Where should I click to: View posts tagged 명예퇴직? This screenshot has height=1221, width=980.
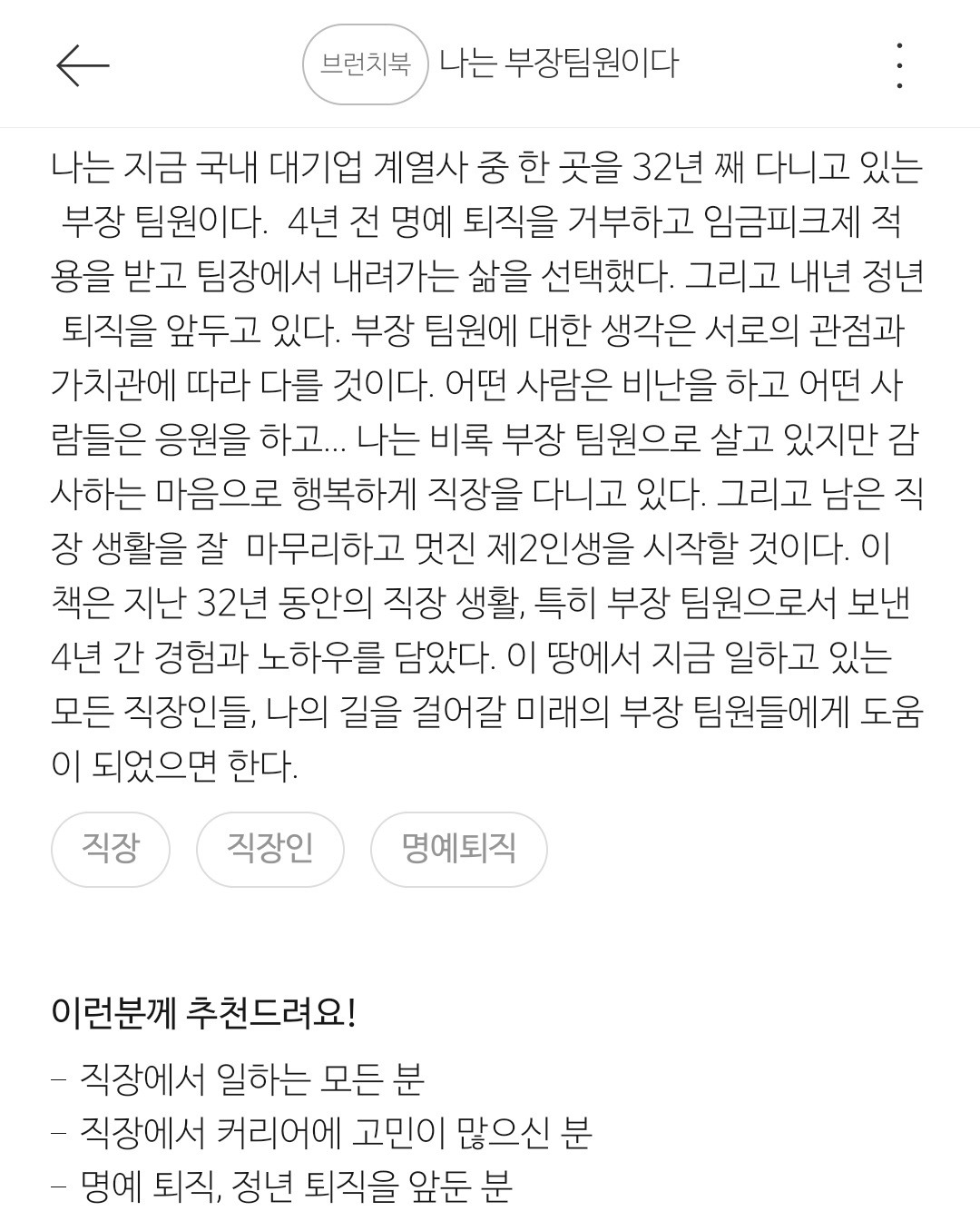pyautogui.click(x=458, y=850)
